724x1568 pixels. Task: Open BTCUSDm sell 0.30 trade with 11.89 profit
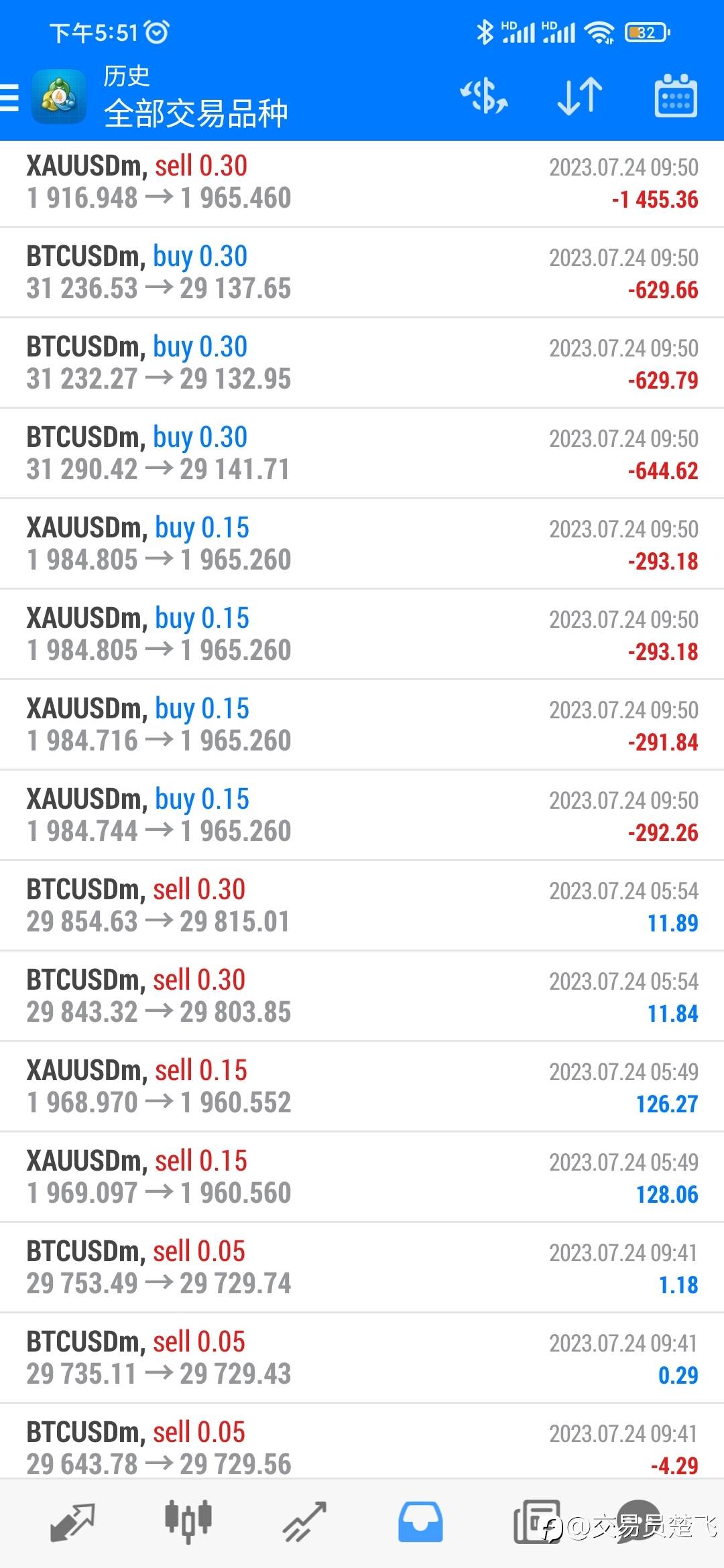(362, 906)
